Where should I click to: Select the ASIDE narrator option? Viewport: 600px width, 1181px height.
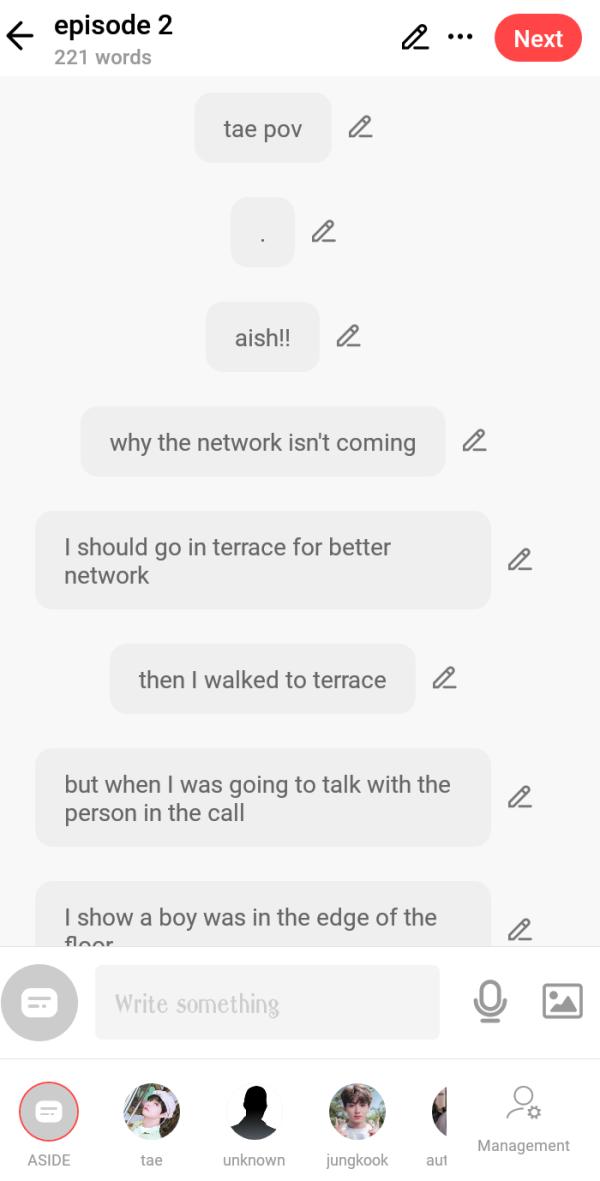[49, 1112]
